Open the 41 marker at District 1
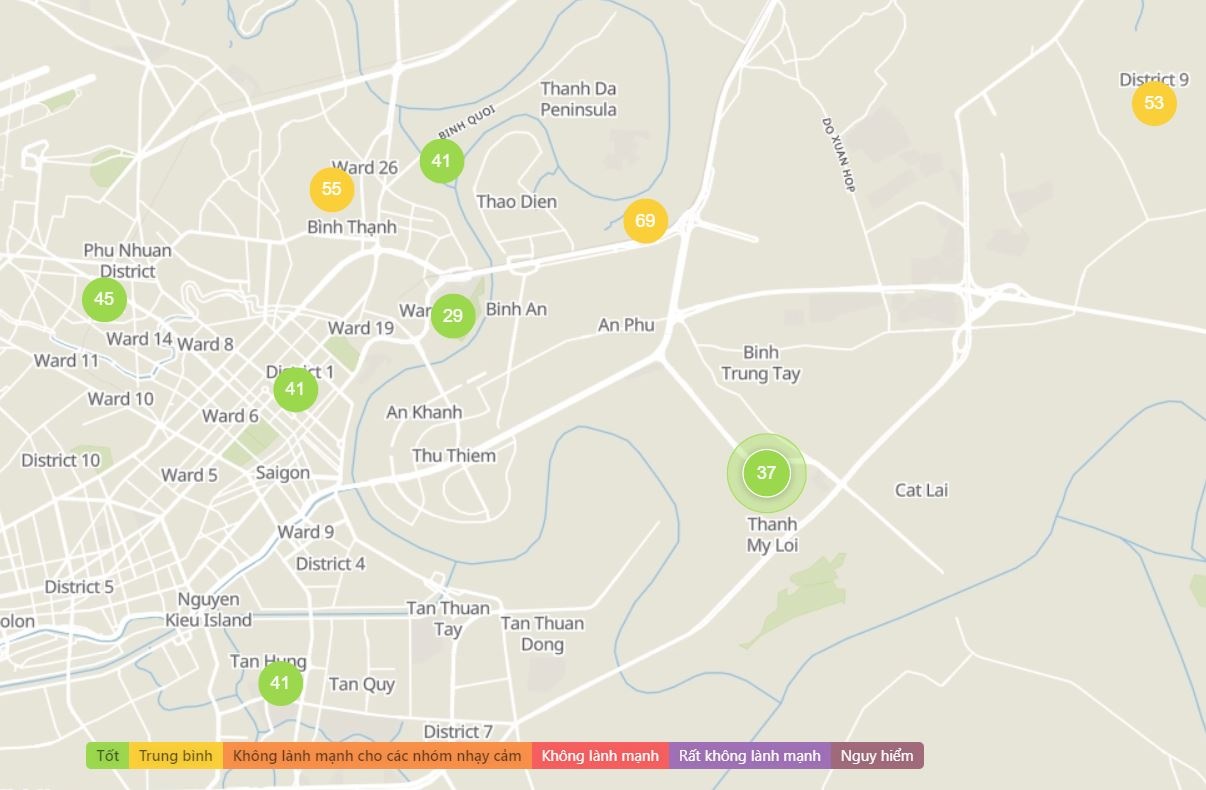This screenshot has width=1206, height=790. point(295,389)
